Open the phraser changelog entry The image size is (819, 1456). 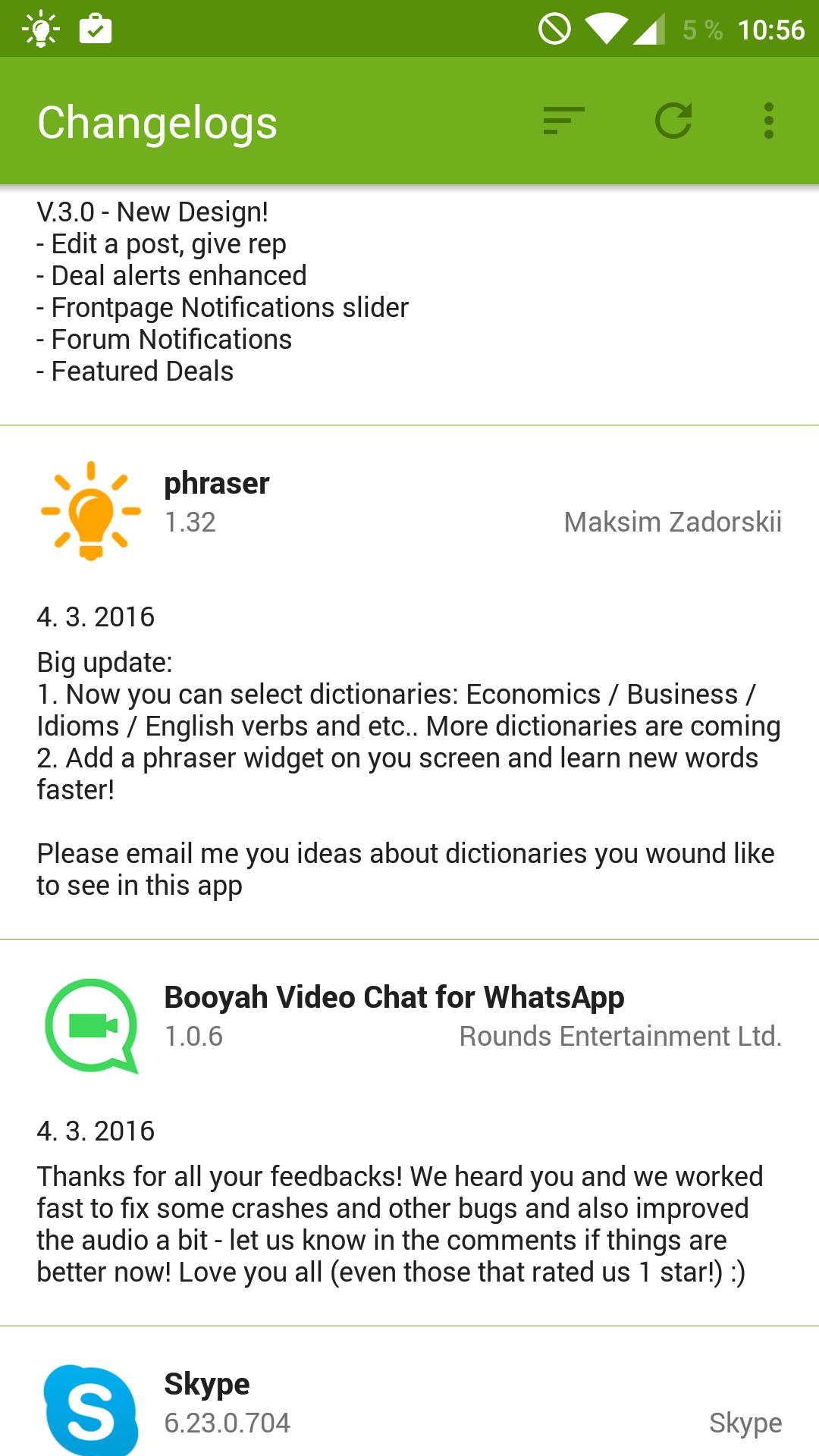pos(409,682)
